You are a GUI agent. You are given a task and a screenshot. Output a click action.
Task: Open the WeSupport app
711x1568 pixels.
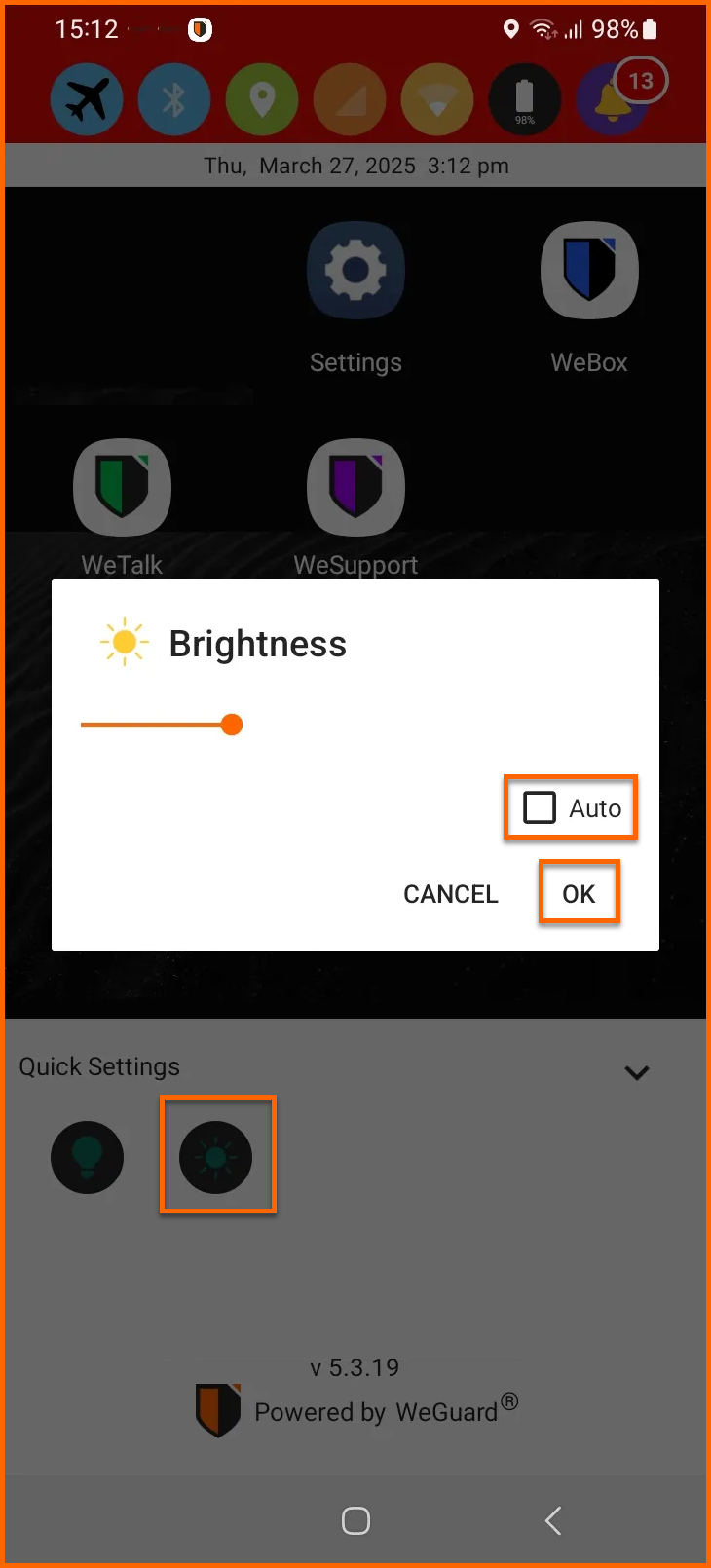(355, 488)
